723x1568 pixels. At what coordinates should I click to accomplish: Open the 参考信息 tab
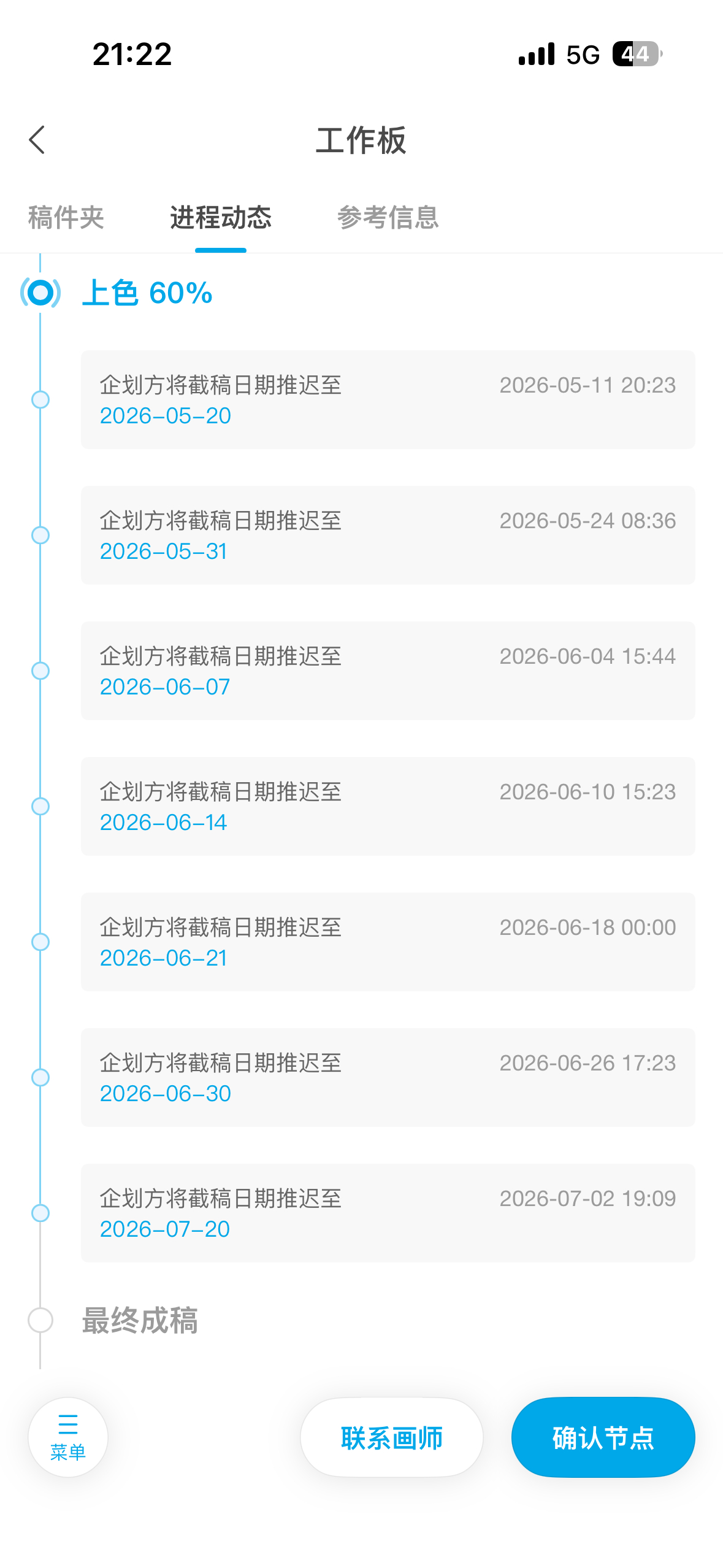click(388, 218)
